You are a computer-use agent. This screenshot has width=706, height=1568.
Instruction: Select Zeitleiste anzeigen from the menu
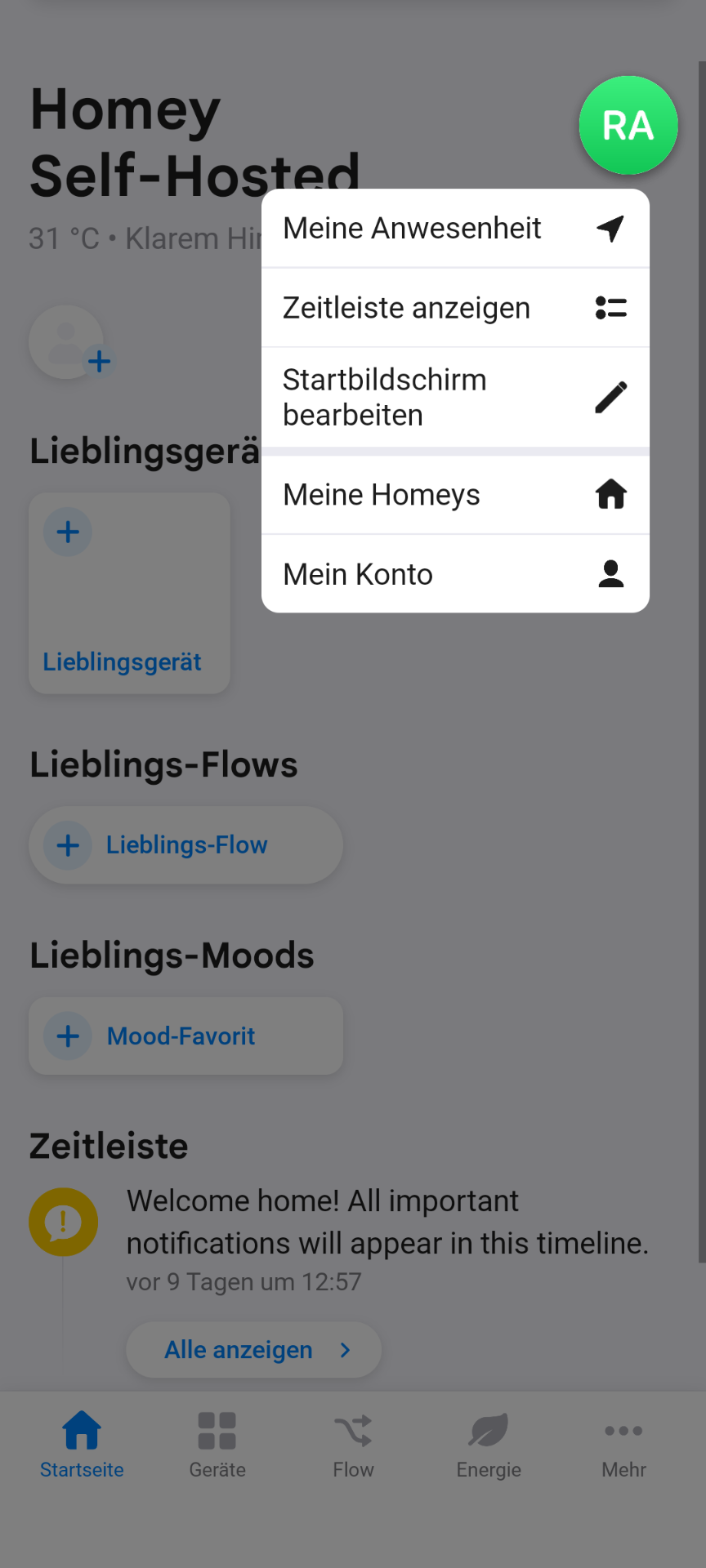(454, 308)
